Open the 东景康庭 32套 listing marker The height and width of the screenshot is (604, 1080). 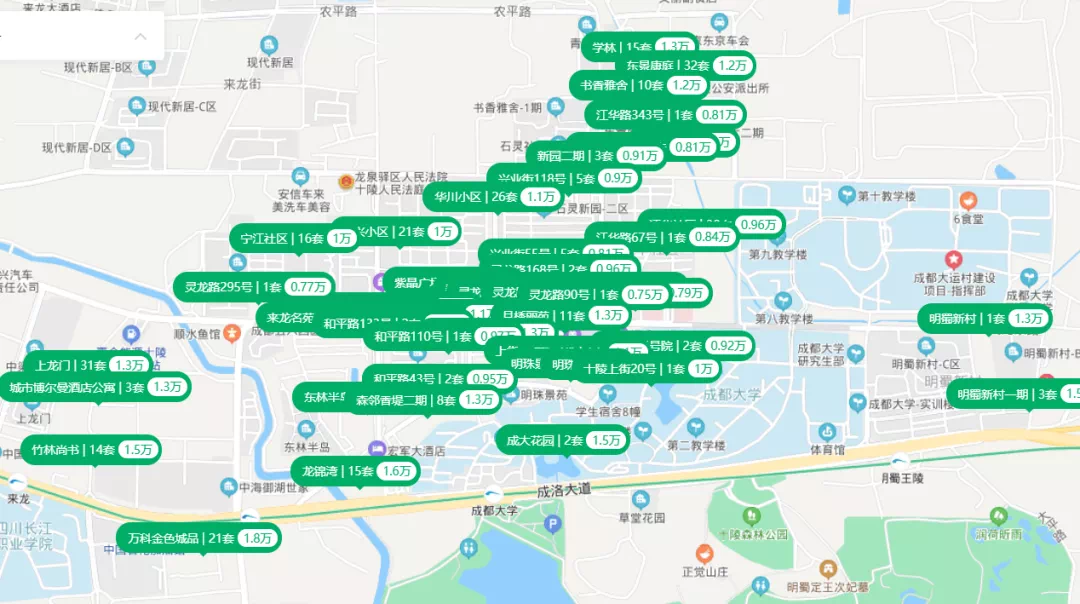point(688,65)
